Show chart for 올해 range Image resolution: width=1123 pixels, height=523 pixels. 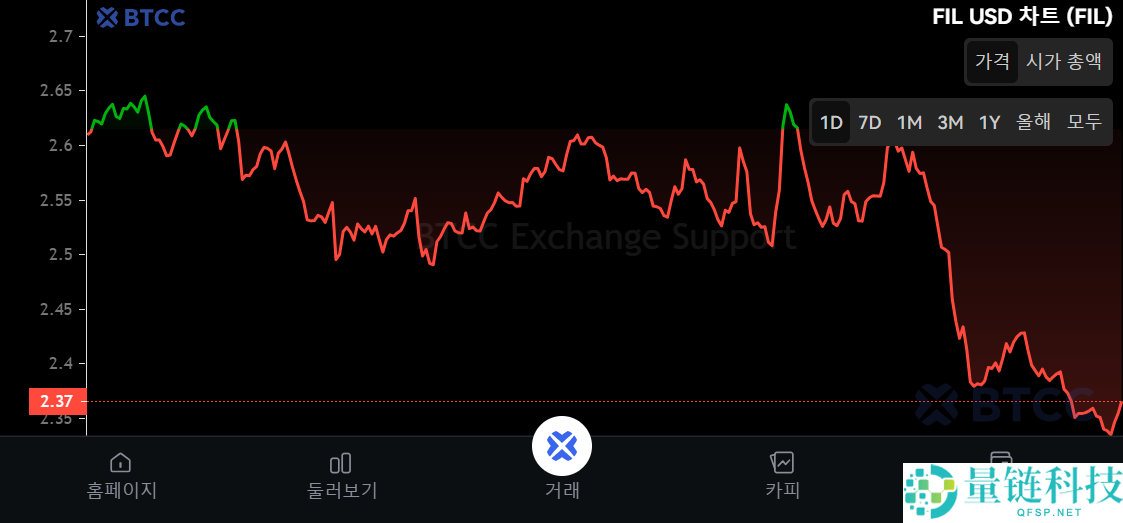point(1033,122)
